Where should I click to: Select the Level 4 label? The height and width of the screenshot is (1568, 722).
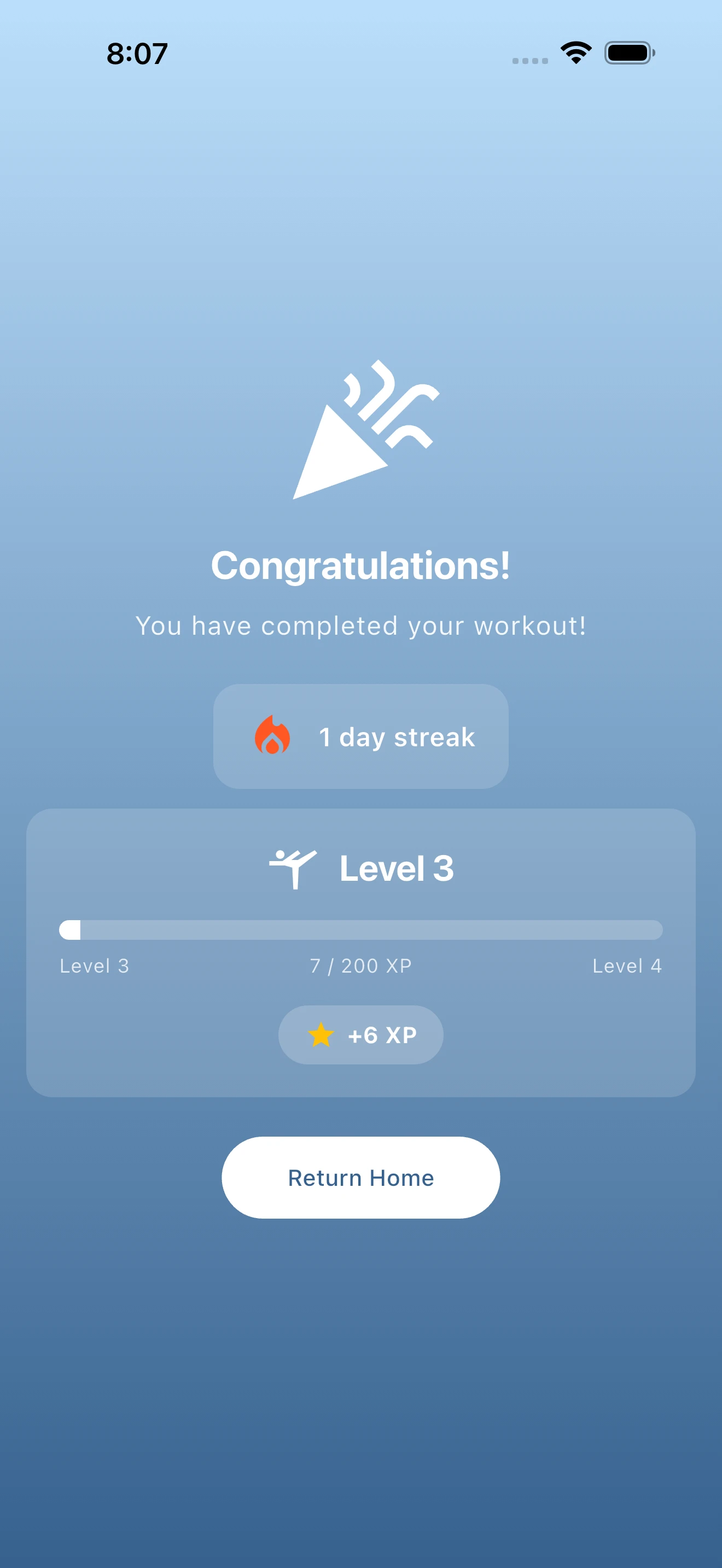pyautogui.click(x=627, y=966)
